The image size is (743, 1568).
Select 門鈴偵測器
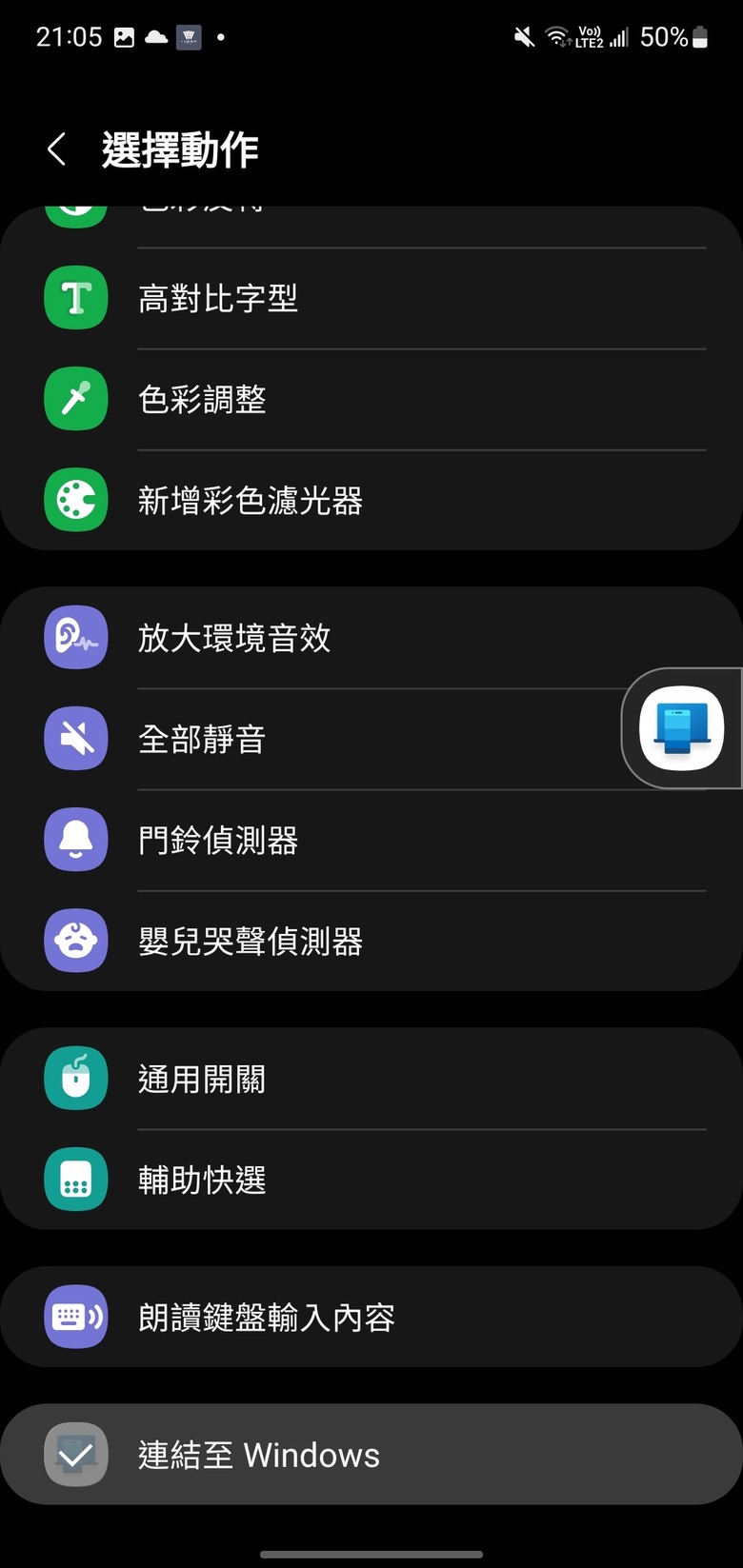tap(371, 841)
